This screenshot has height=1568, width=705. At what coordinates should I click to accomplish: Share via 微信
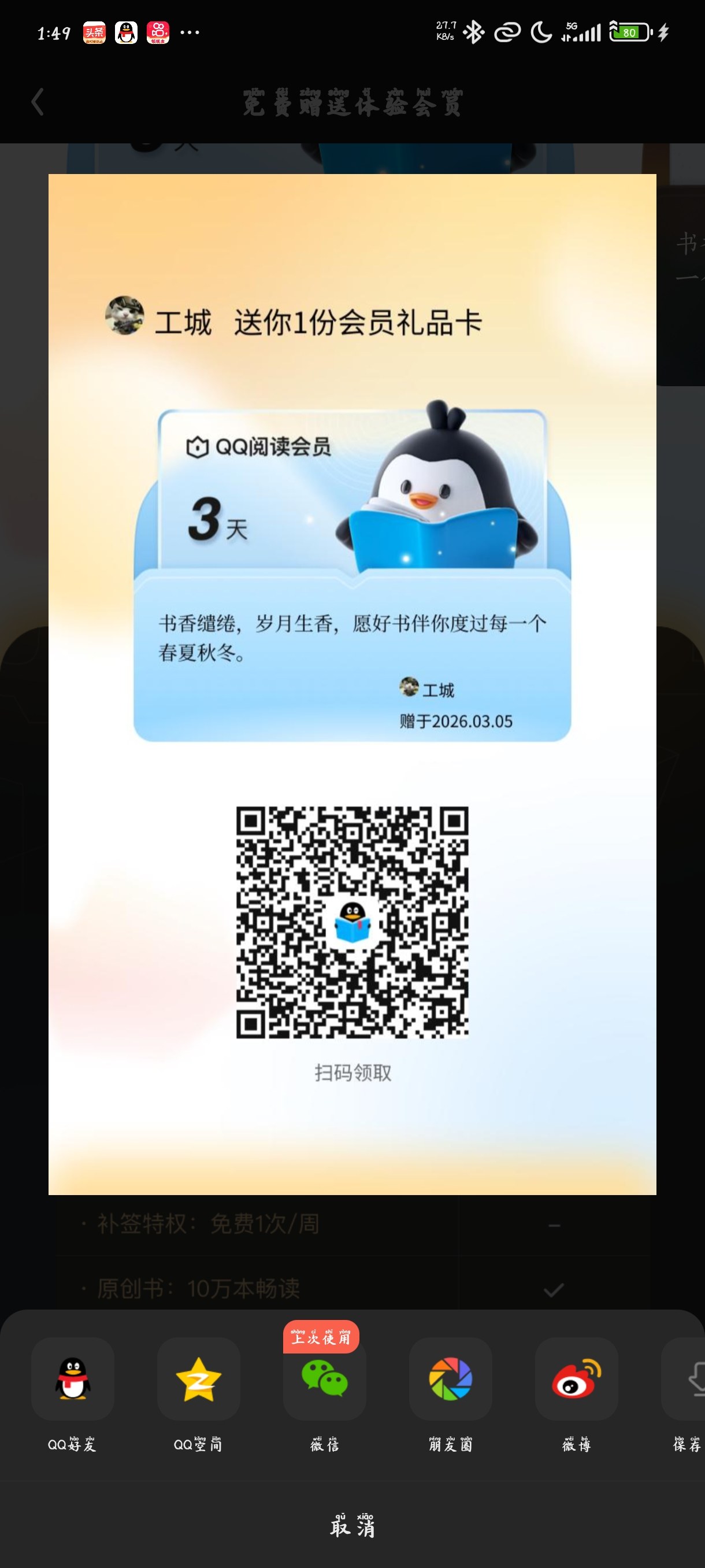point(324,1379)
